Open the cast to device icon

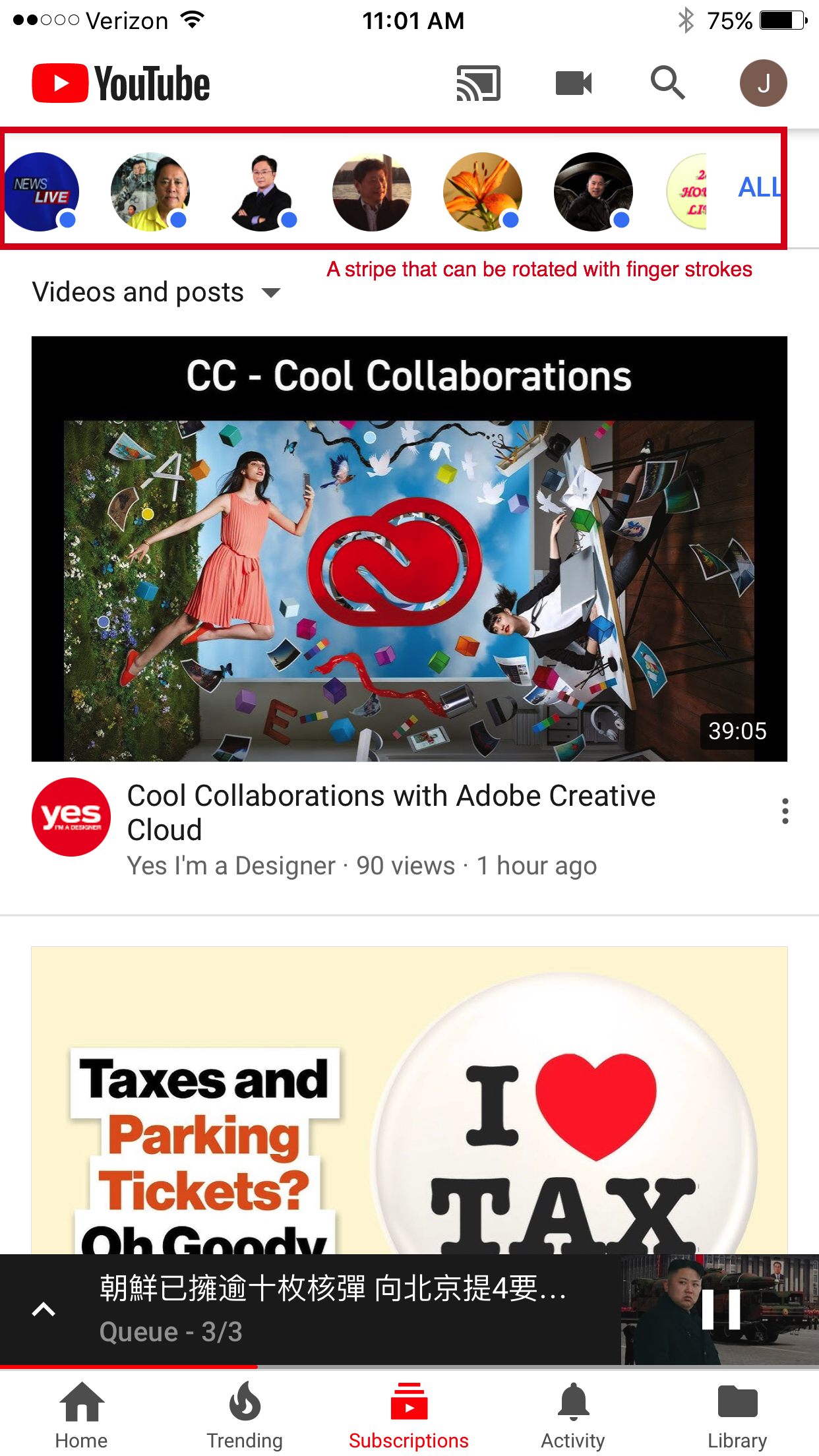pos(479,83)
